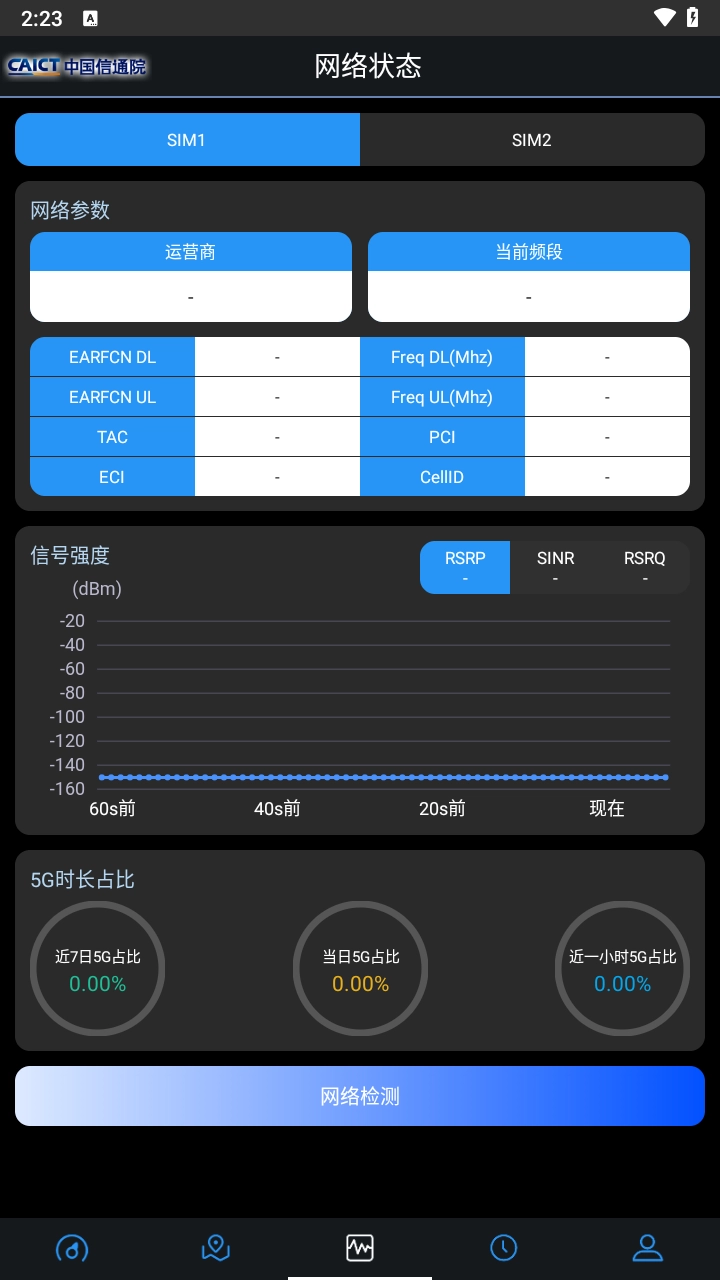Select RSRP signal metric
Image resolution: width=720 pixels, height=1280 pixels.
464,567
